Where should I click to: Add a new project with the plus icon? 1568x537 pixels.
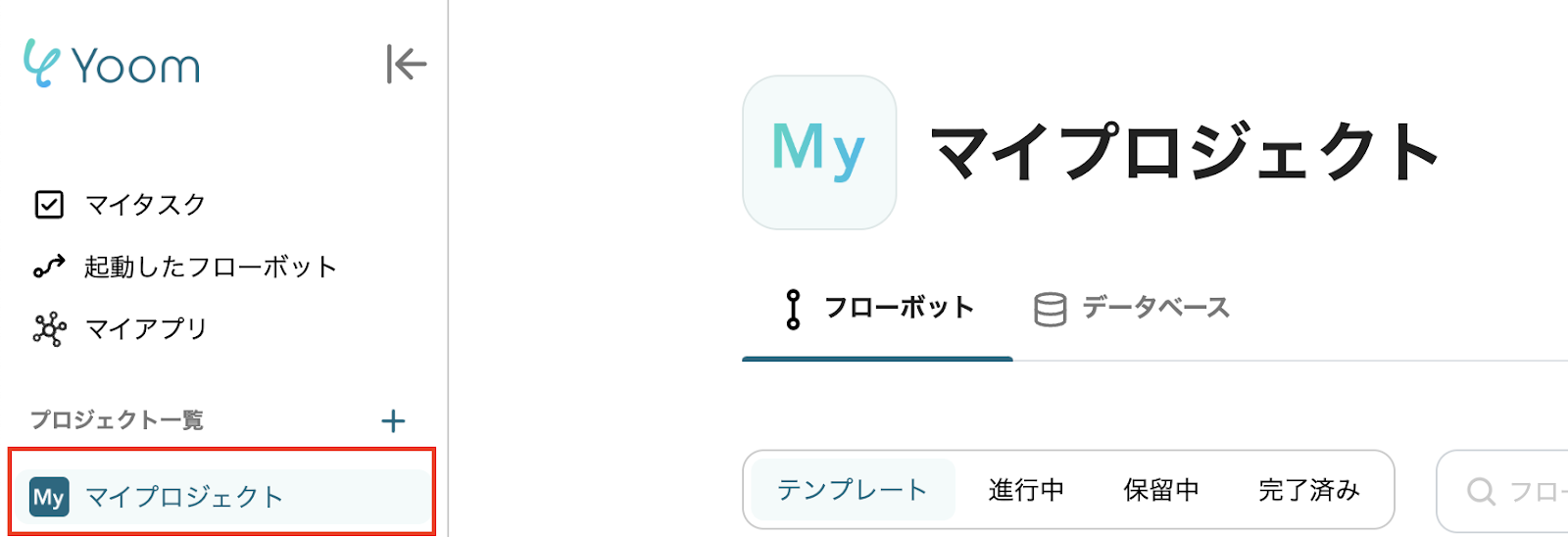click(393, 421)
